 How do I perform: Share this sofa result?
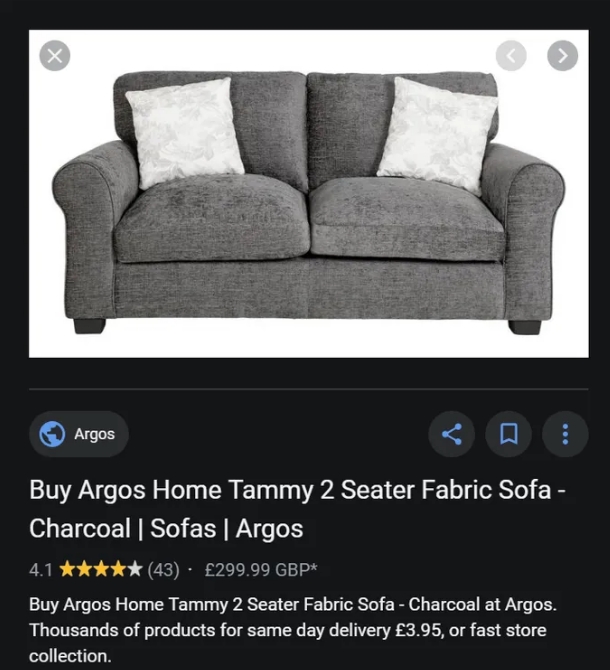point(452,434)
